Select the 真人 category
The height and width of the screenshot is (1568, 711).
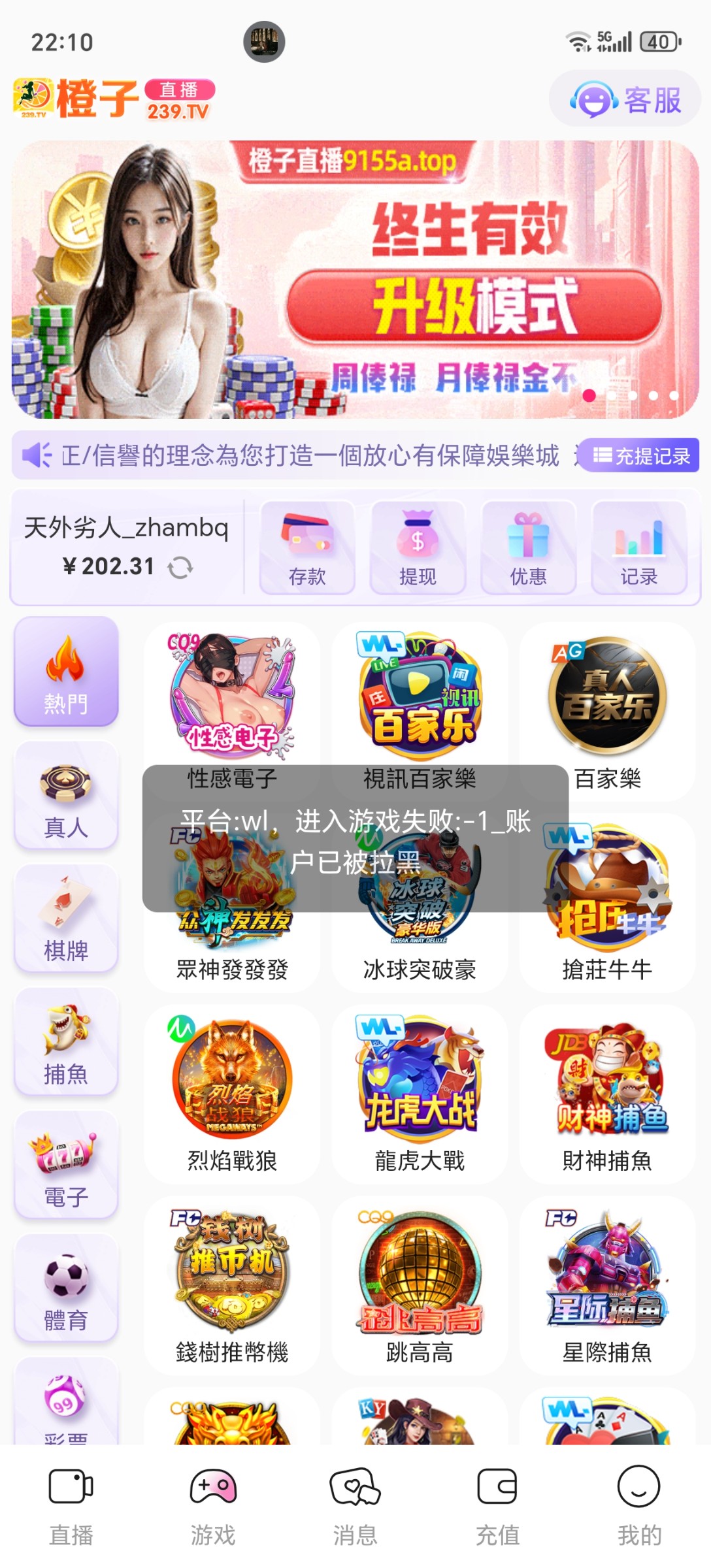click(x=66, y=796)
